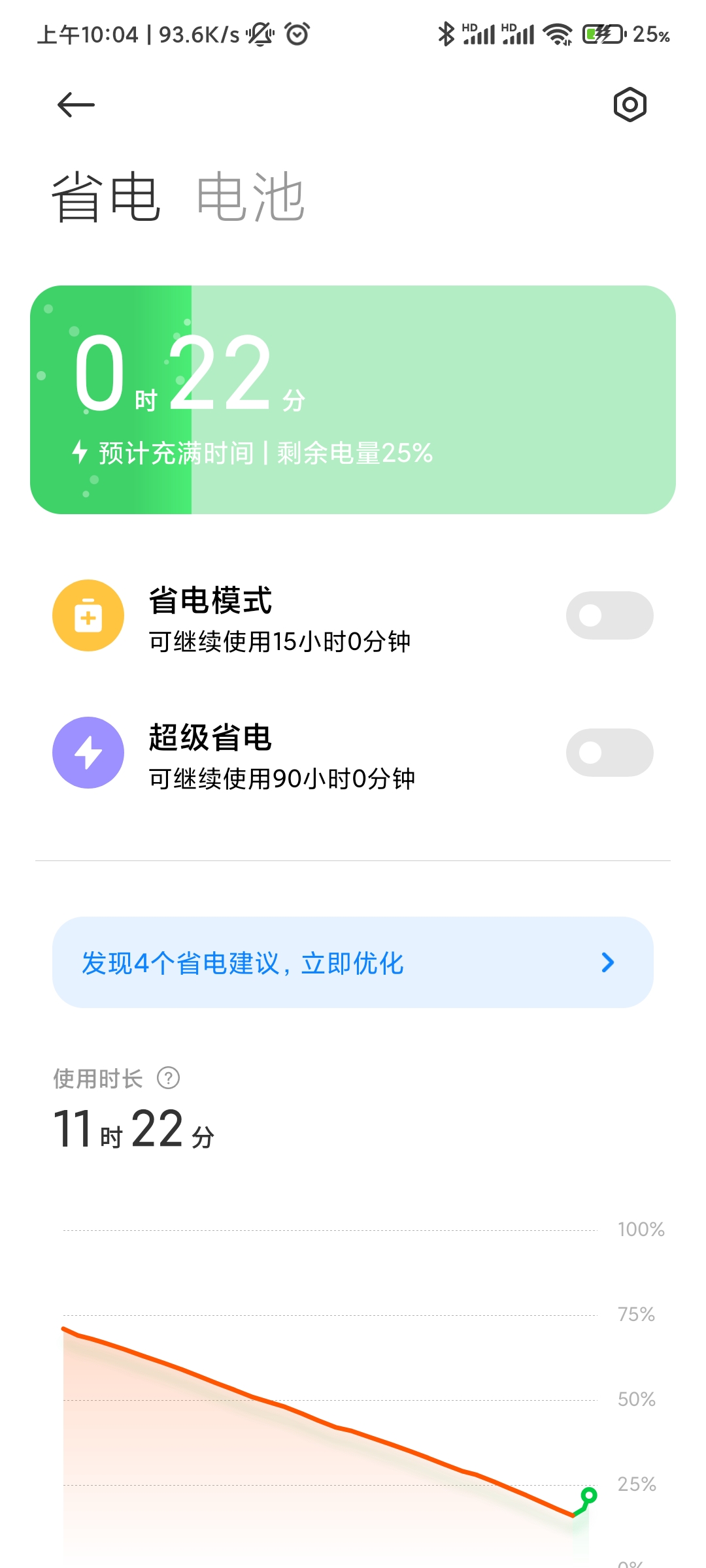The height and width of the screenshot is (1568, 706).
Task: Turn on 超级省电 toggle
Action: [x=609, y=753]
